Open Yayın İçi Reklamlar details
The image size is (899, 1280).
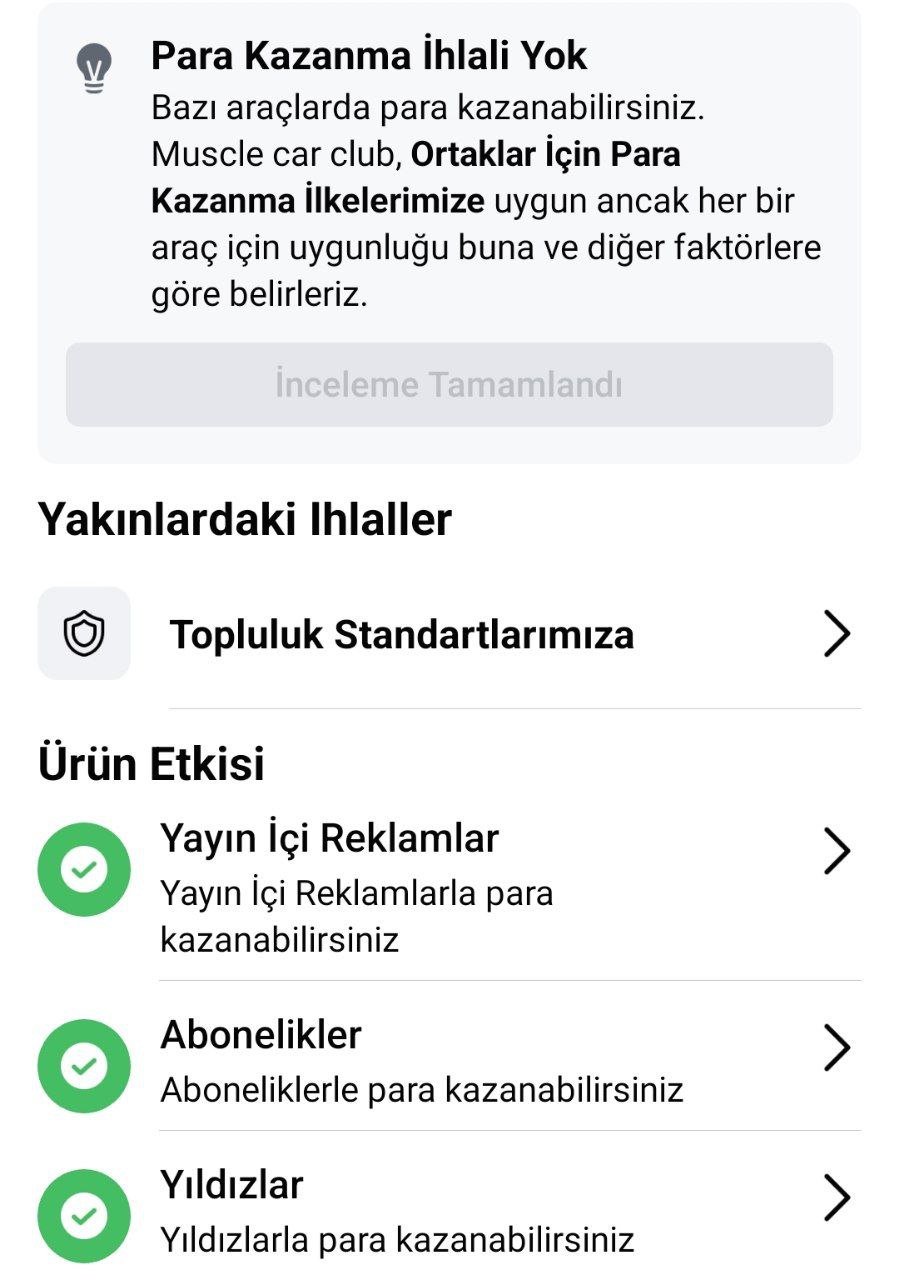tap(449, 887)
